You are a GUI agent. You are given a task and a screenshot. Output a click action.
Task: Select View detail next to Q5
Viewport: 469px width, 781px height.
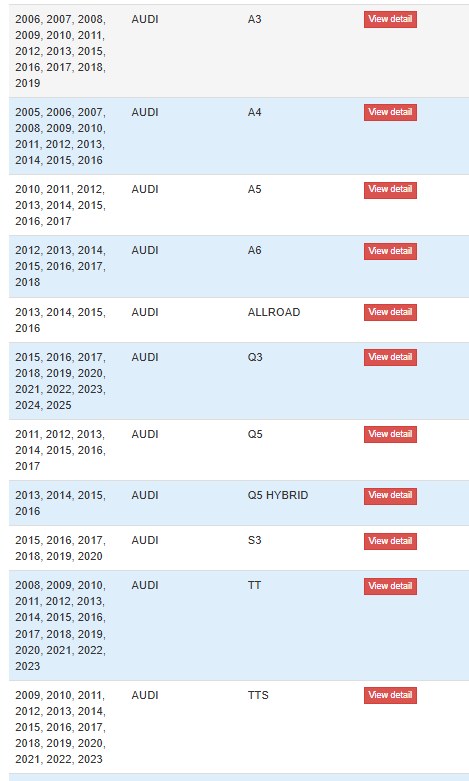(390, 434)
